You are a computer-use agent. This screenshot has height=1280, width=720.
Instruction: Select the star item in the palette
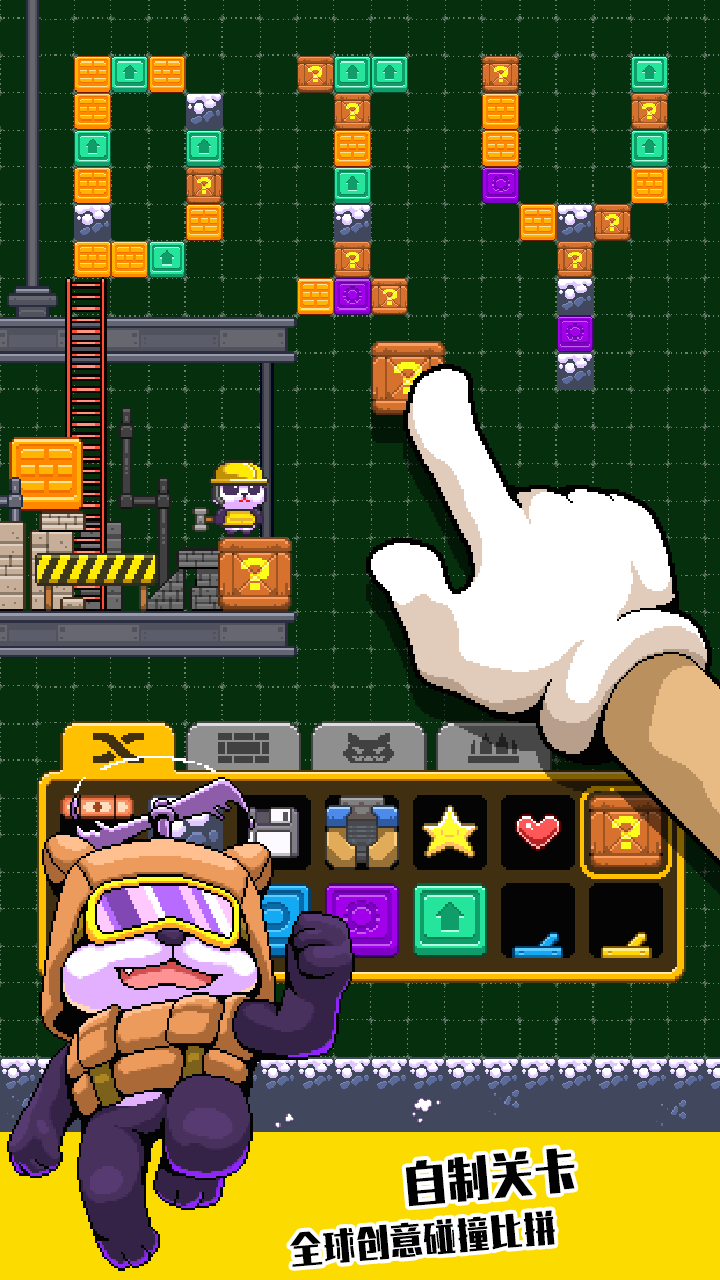point(452,830)
